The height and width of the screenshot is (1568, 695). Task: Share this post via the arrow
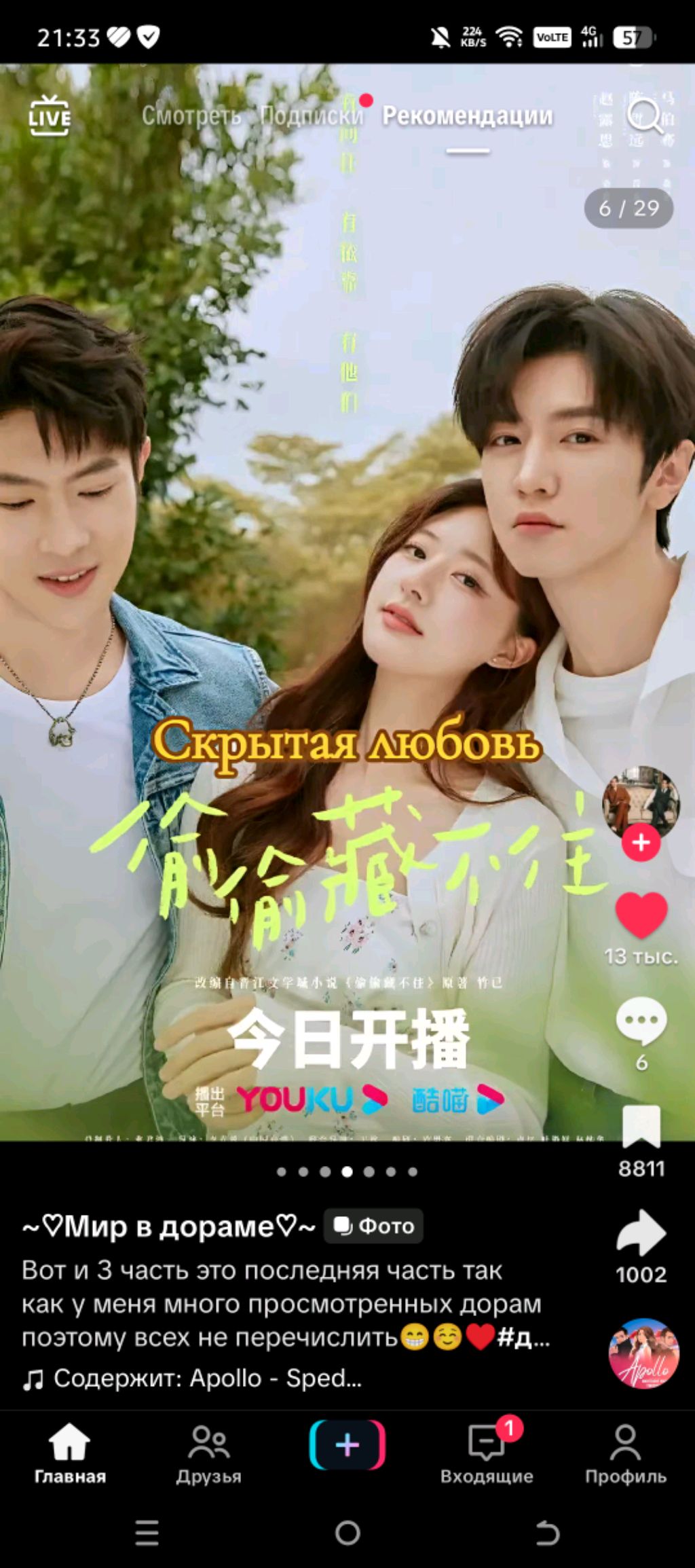click(x=641, y=1233)
